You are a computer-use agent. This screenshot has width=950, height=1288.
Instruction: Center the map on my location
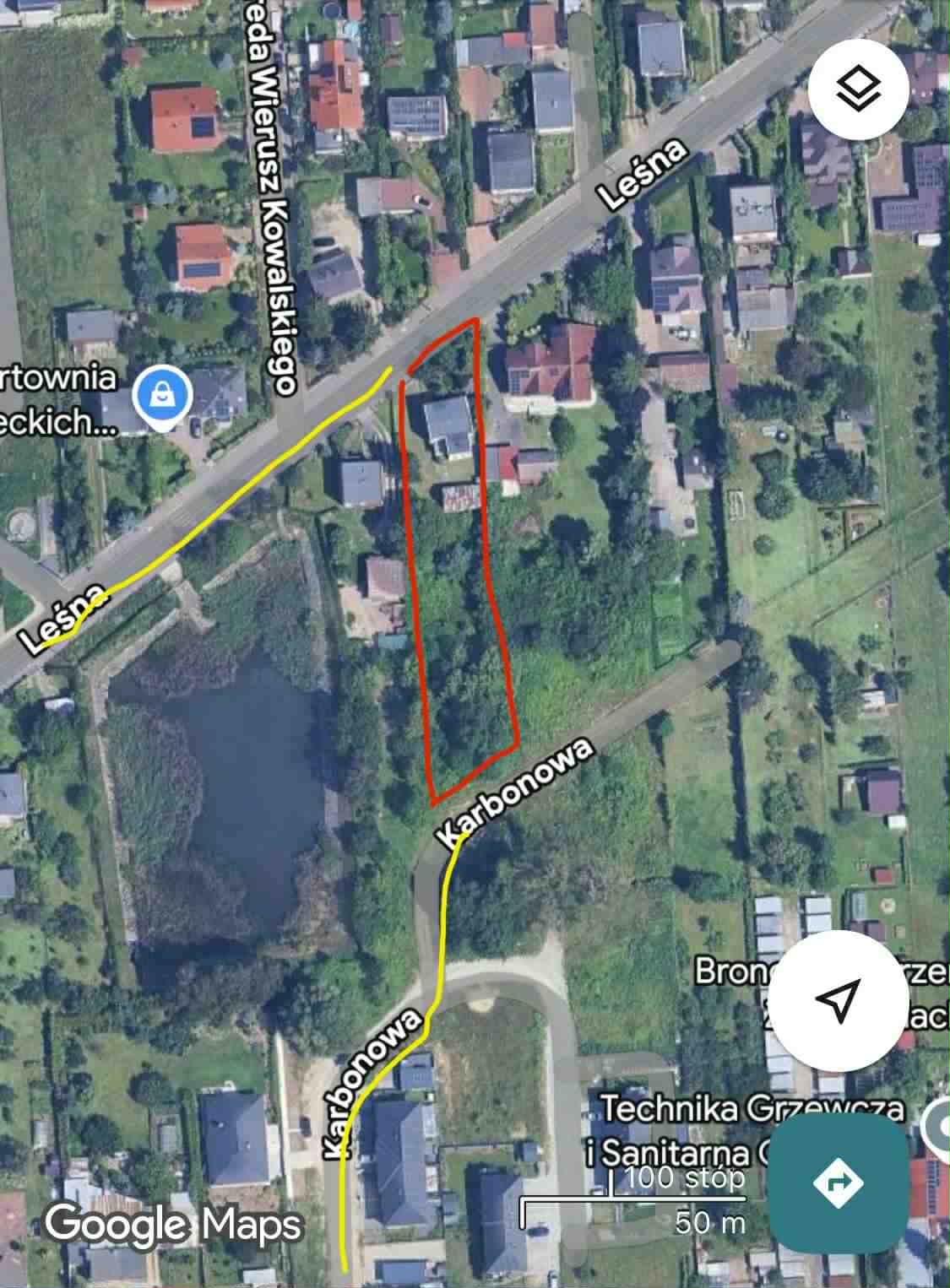[x=837, y=1001]
